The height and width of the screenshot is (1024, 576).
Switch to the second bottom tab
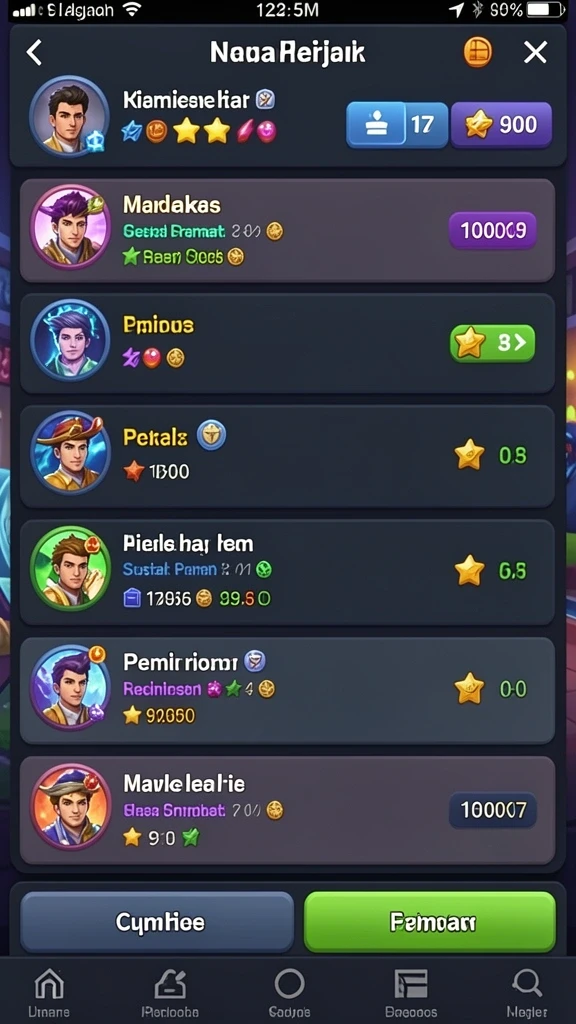pos(170,992)
